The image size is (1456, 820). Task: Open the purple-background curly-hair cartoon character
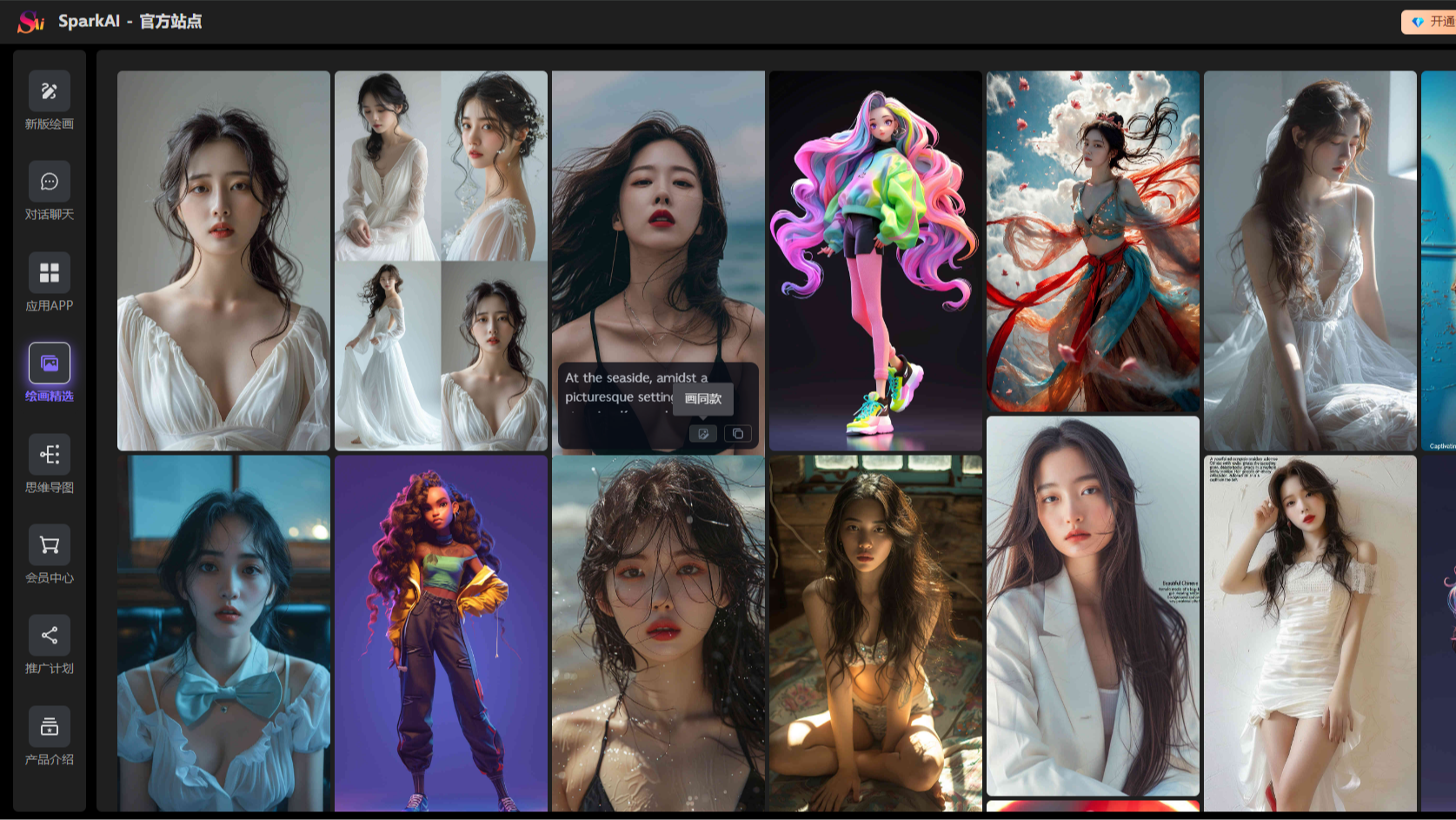441,633
